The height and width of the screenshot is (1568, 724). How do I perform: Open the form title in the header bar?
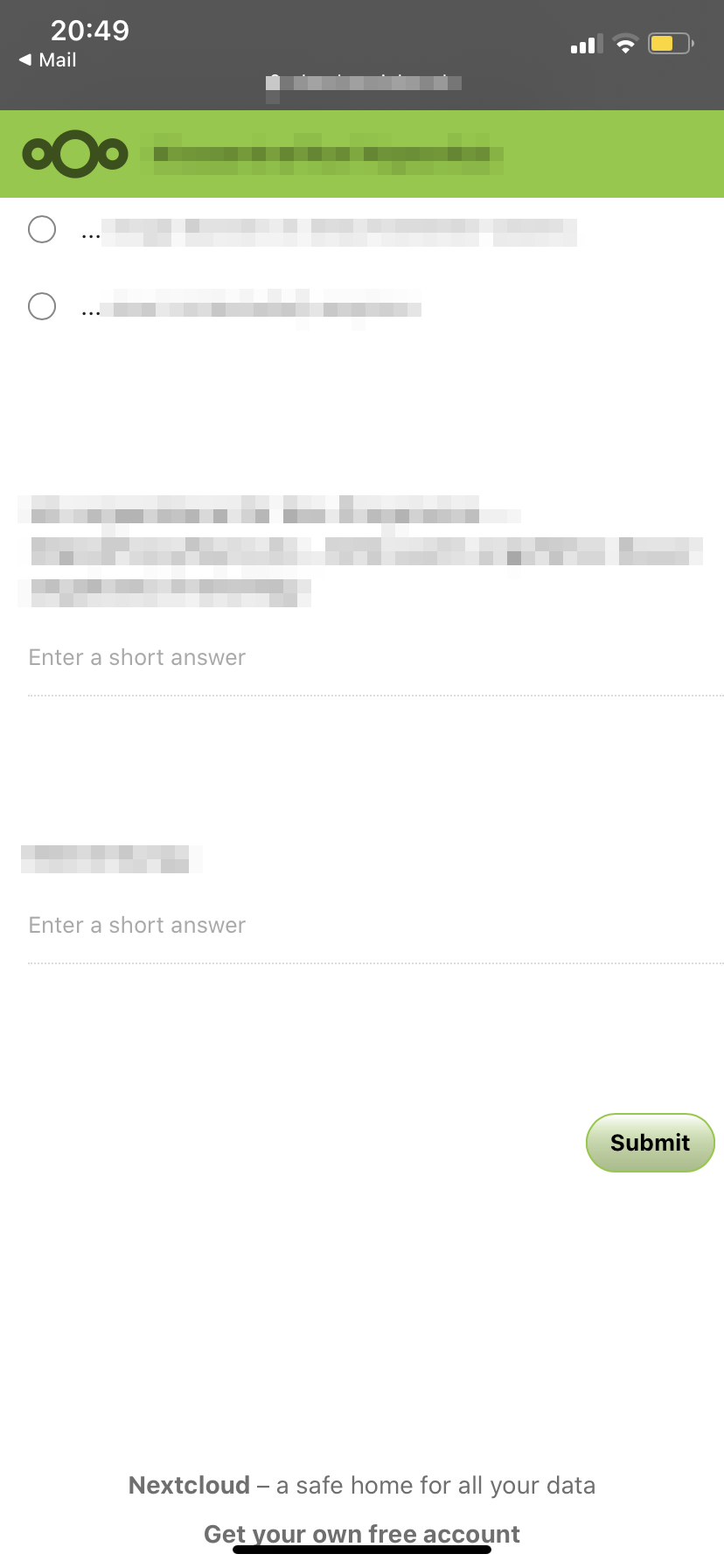pyautogui.click(x=328, y=153)
